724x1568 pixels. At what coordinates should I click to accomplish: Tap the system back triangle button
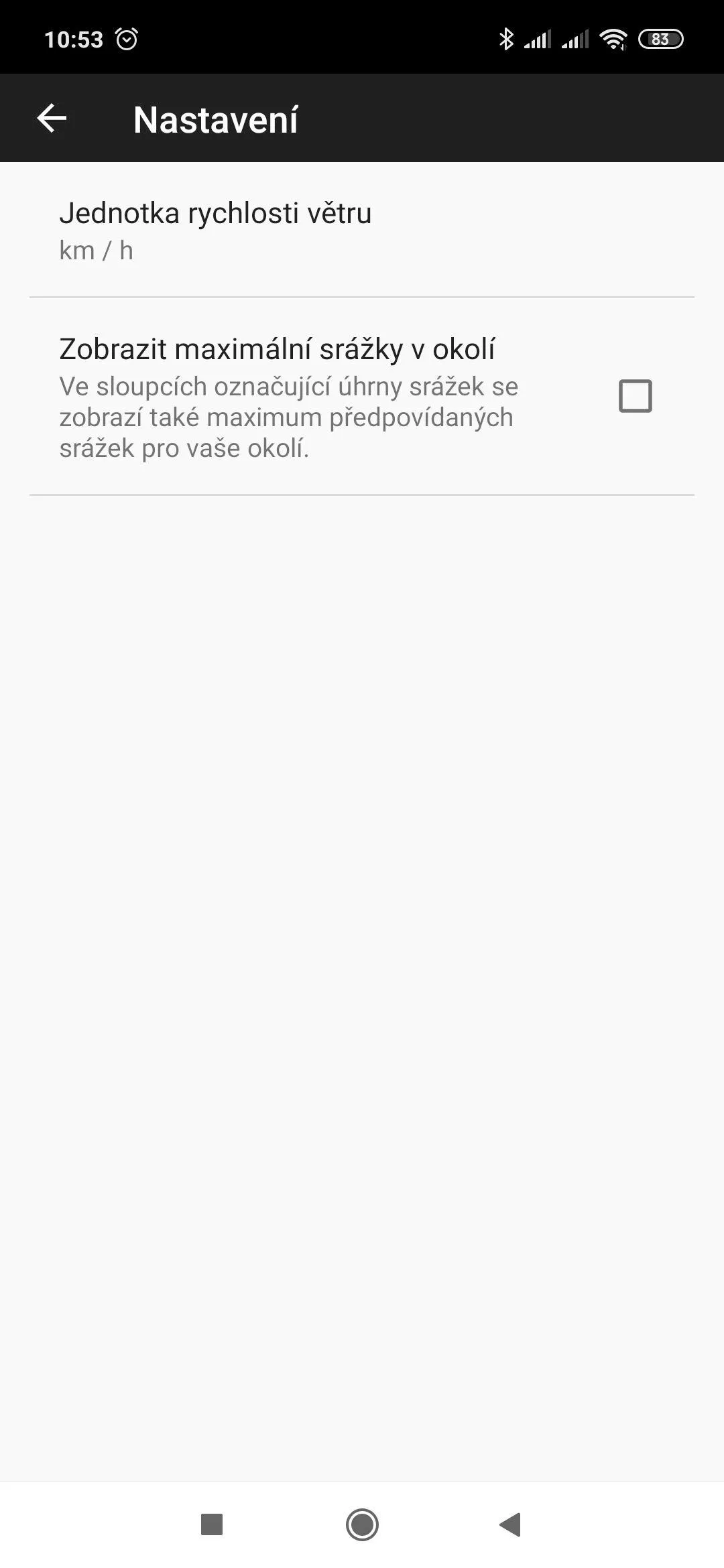click(511, 1524)
